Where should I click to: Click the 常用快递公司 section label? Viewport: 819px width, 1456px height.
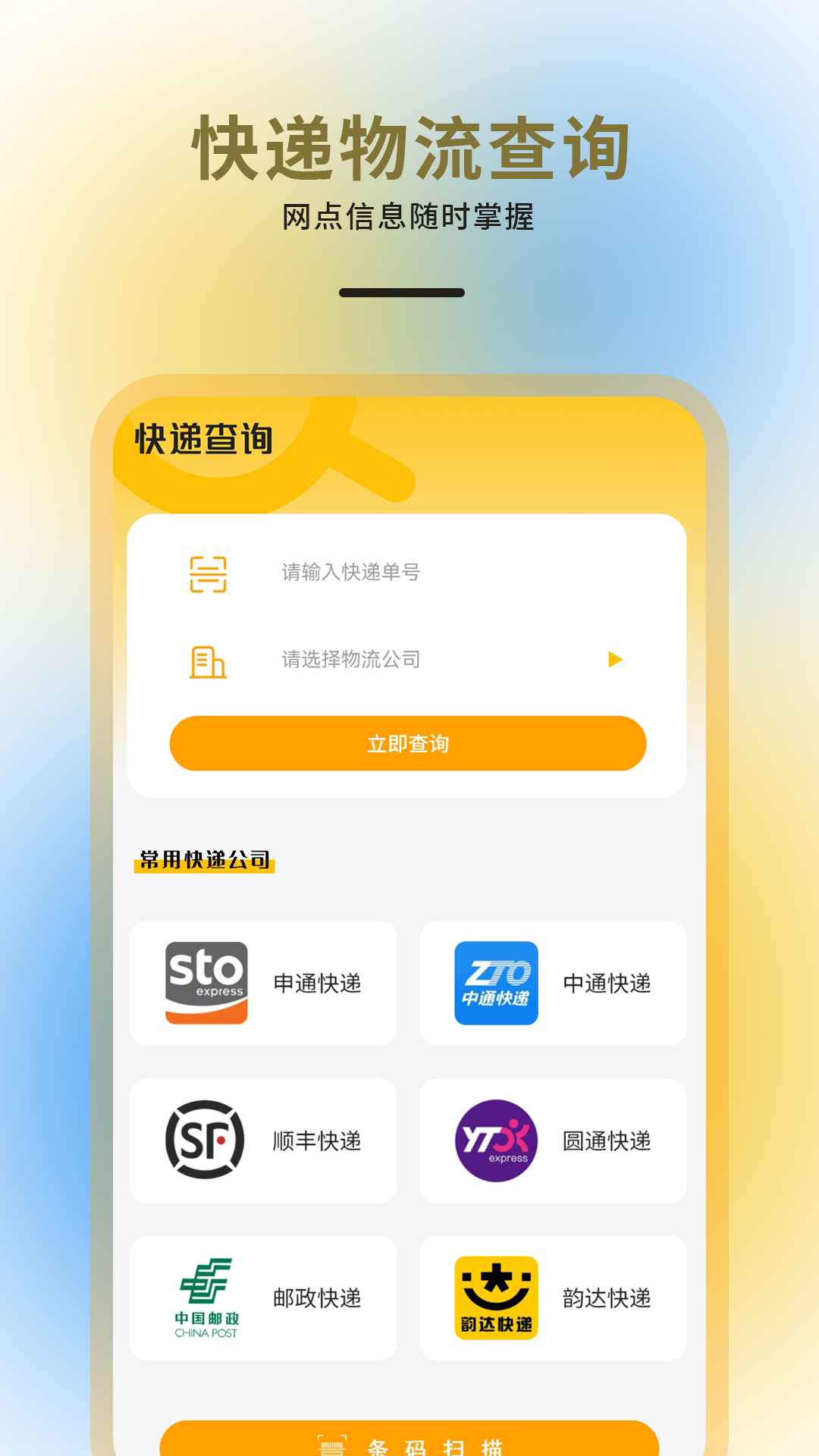[x=203, y=859]
